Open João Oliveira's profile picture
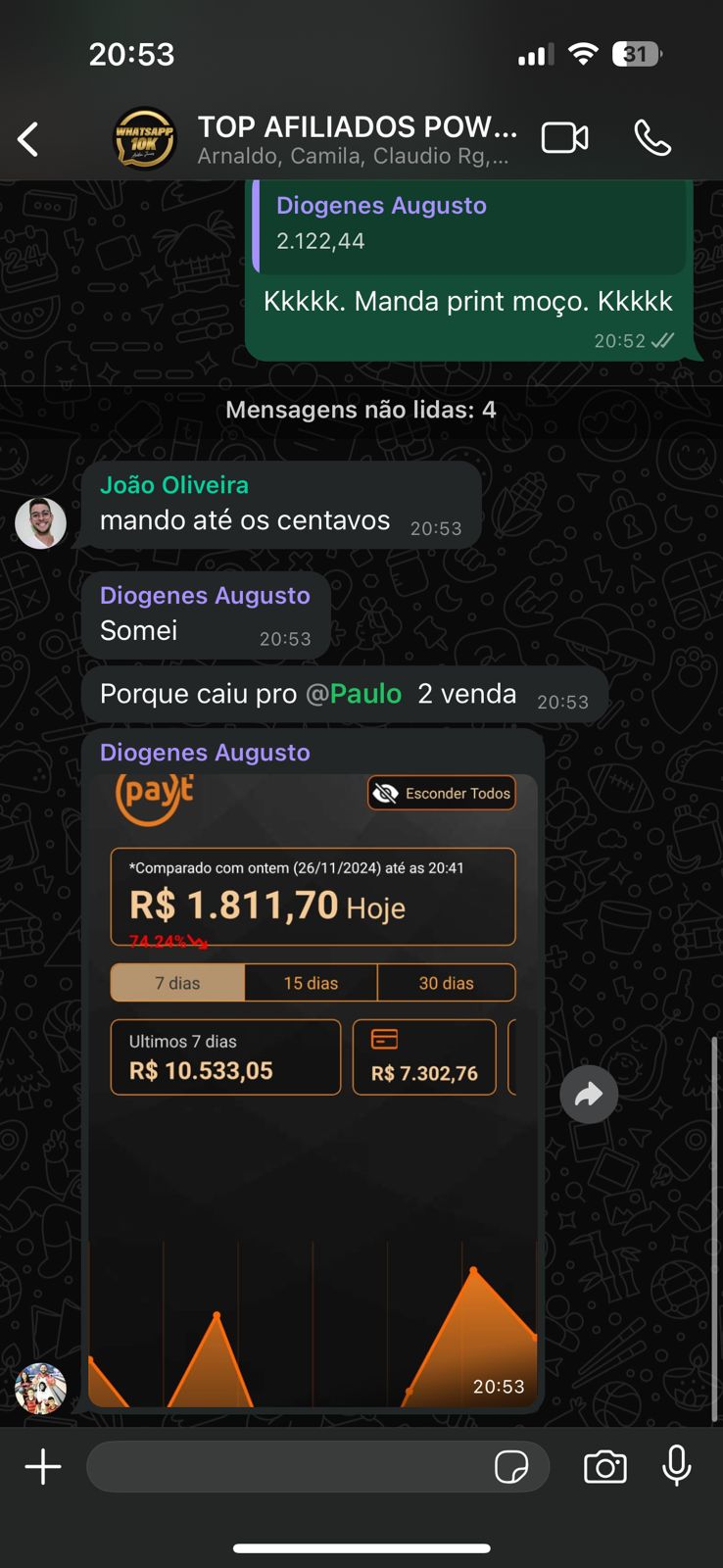The width and height of the screenshot is (723, 1568). coord(40,522)
